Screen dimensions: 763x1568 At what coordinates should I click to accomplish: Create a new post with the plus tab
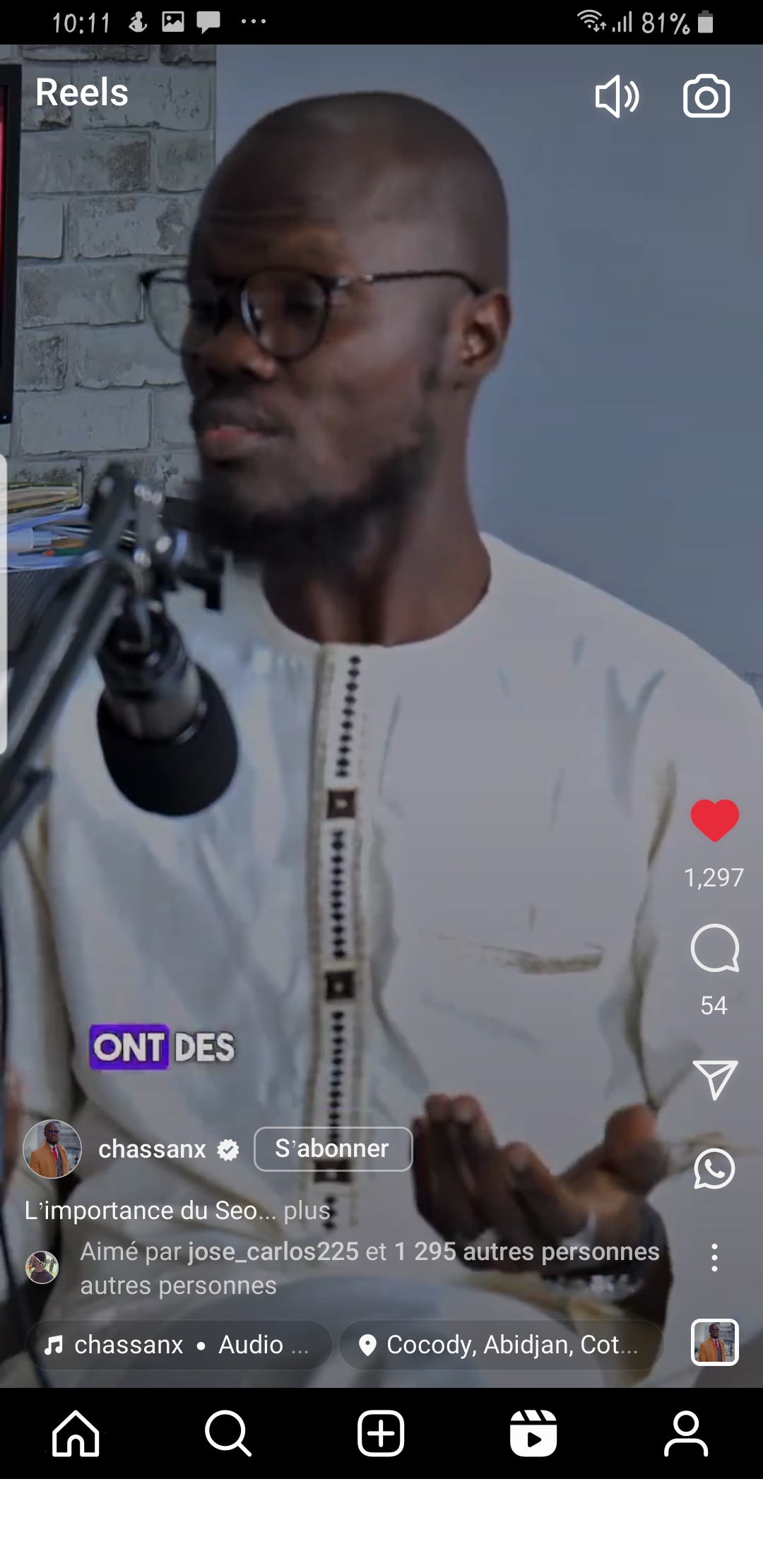pyautogui.click(x=381, y=1434)
